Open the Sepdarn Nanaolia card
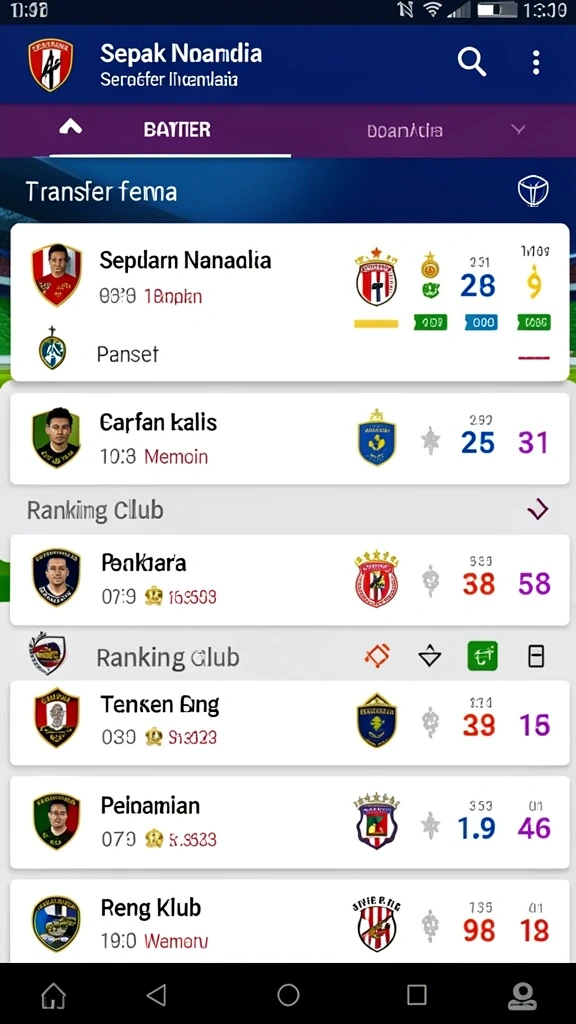576x1024 pixels. (x=289, y=302)
